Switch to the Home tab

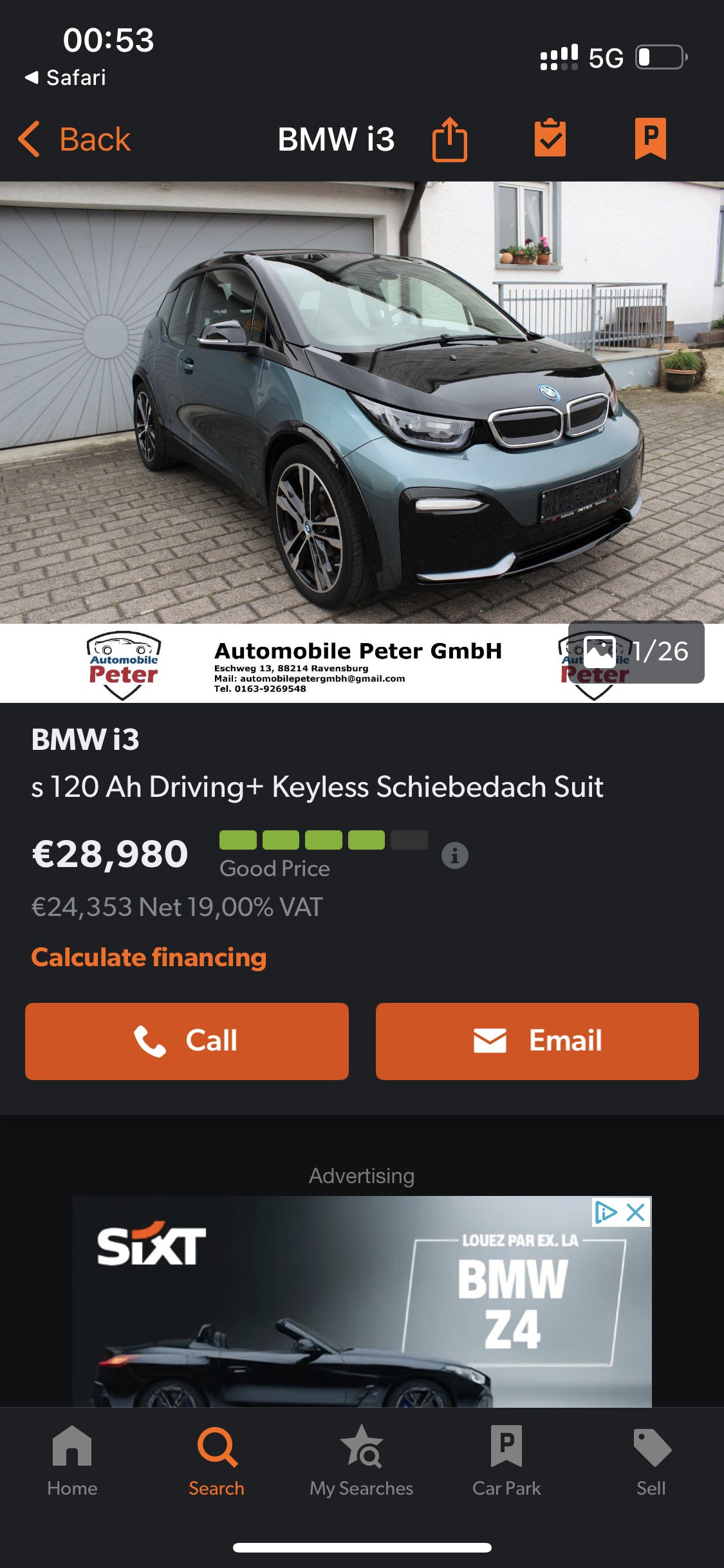[x=72, y=1461]
